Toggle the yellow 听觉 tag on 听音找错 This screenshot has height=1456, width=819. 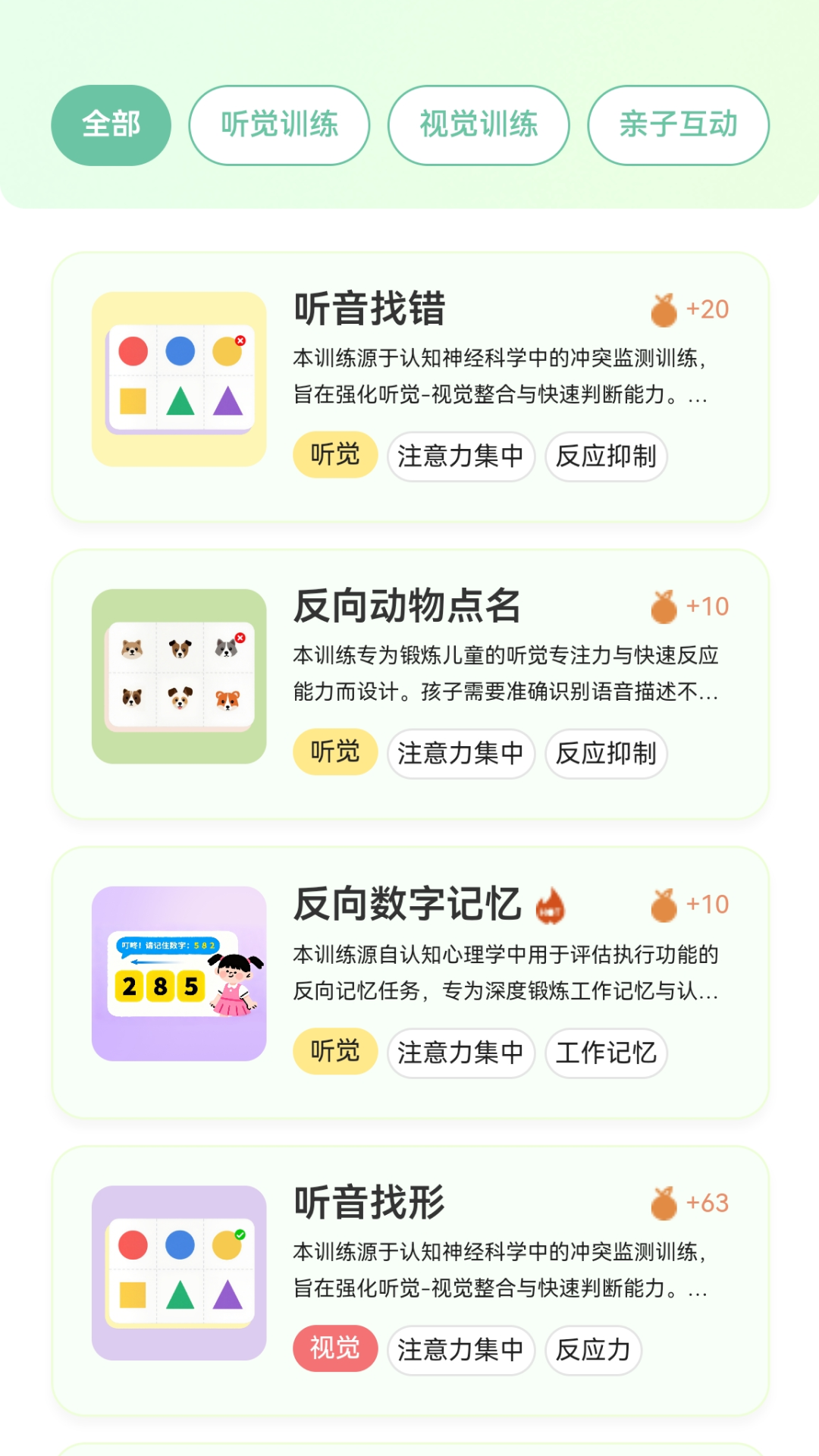(334, 454)
